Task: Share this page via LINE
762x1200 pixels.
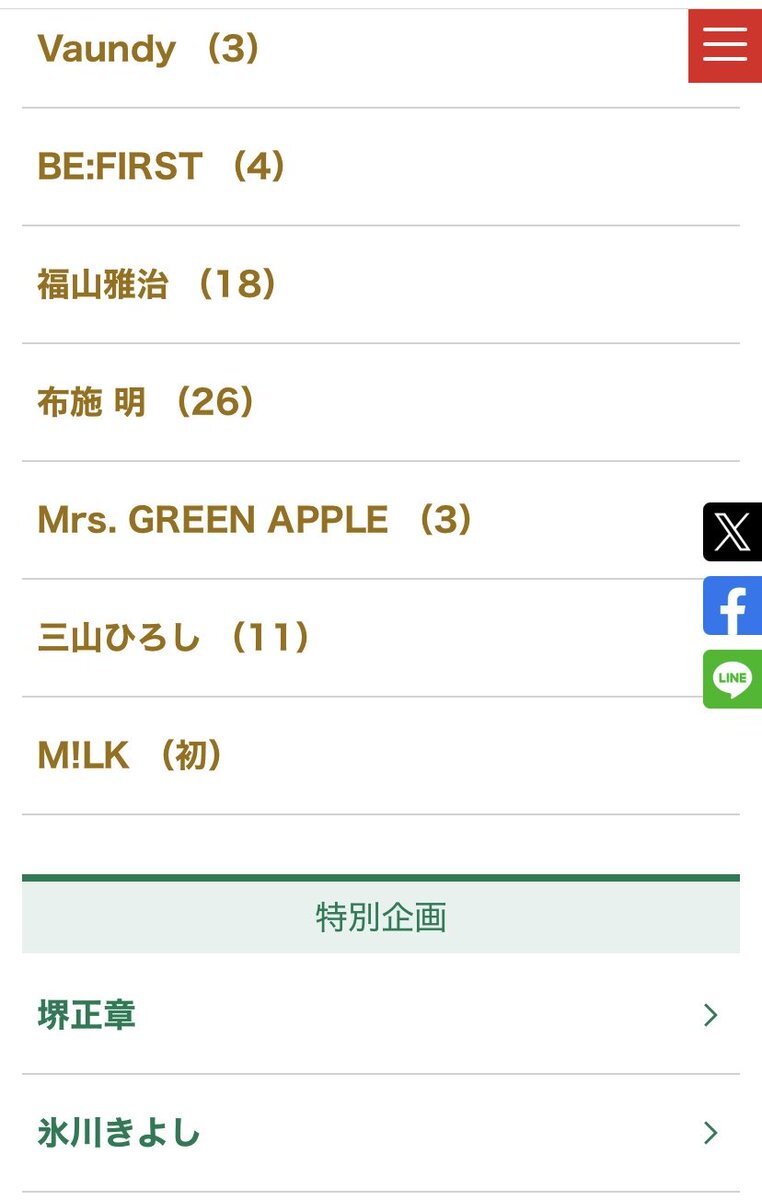Action: tap(732, 679)
